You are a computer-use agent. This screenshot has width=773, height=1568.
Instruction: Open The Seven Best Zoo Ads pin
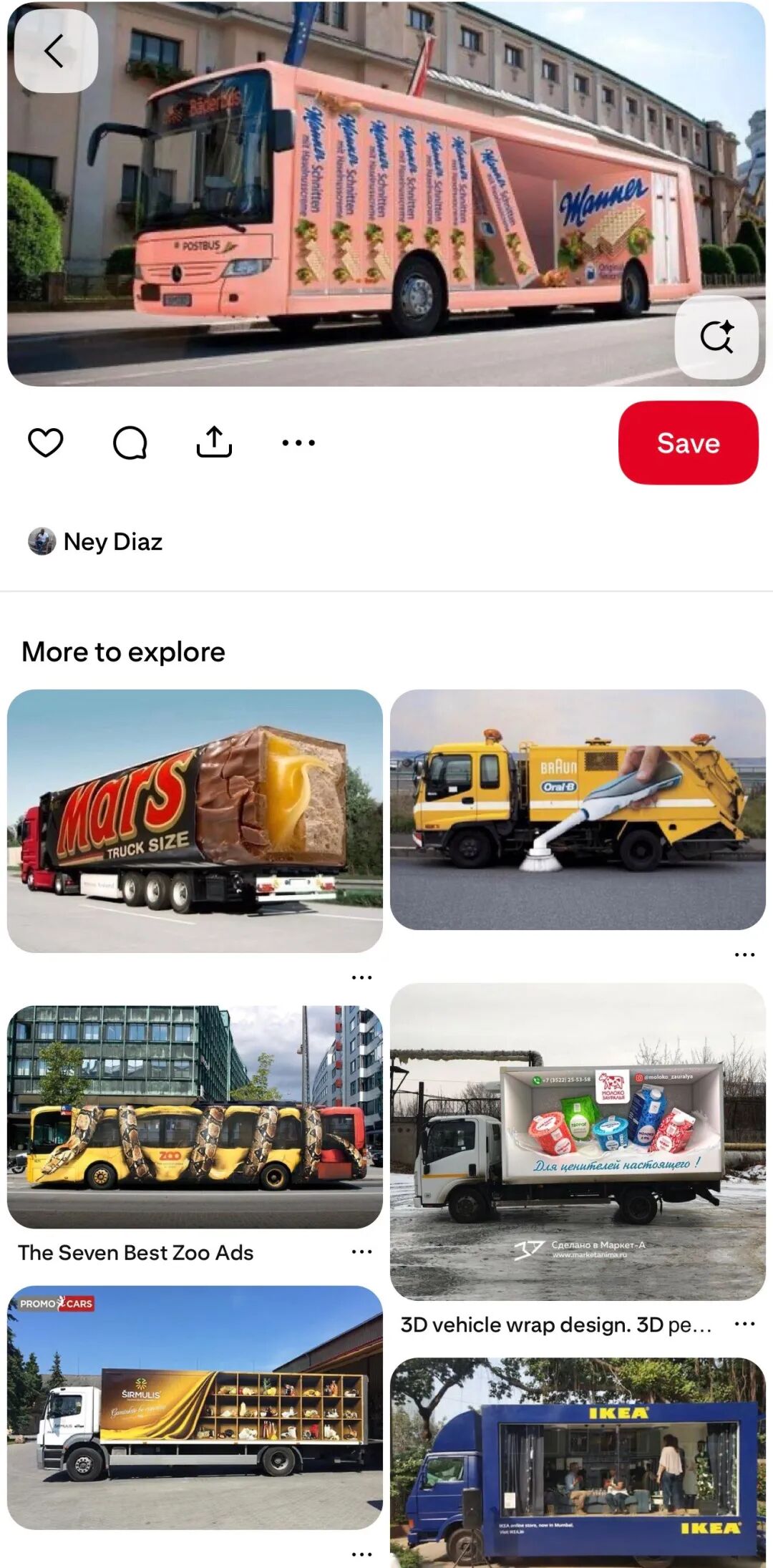coord(195,1117)
